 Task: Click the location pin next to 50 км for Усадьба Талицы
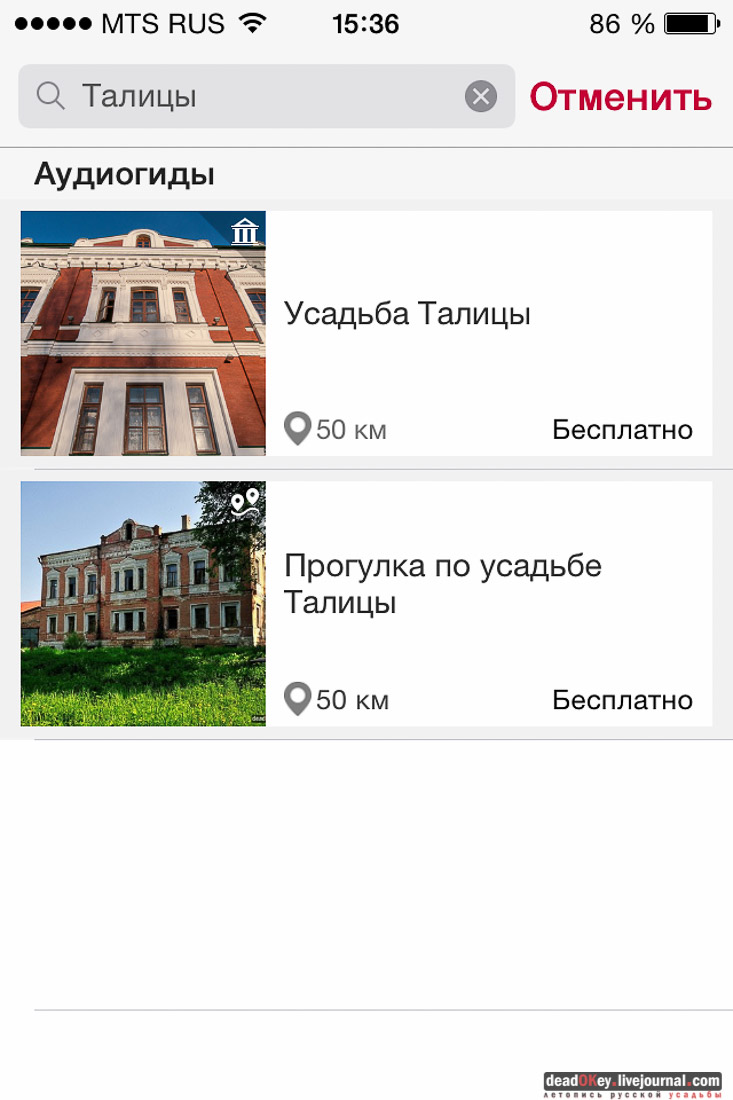click(x=297, y=427)
